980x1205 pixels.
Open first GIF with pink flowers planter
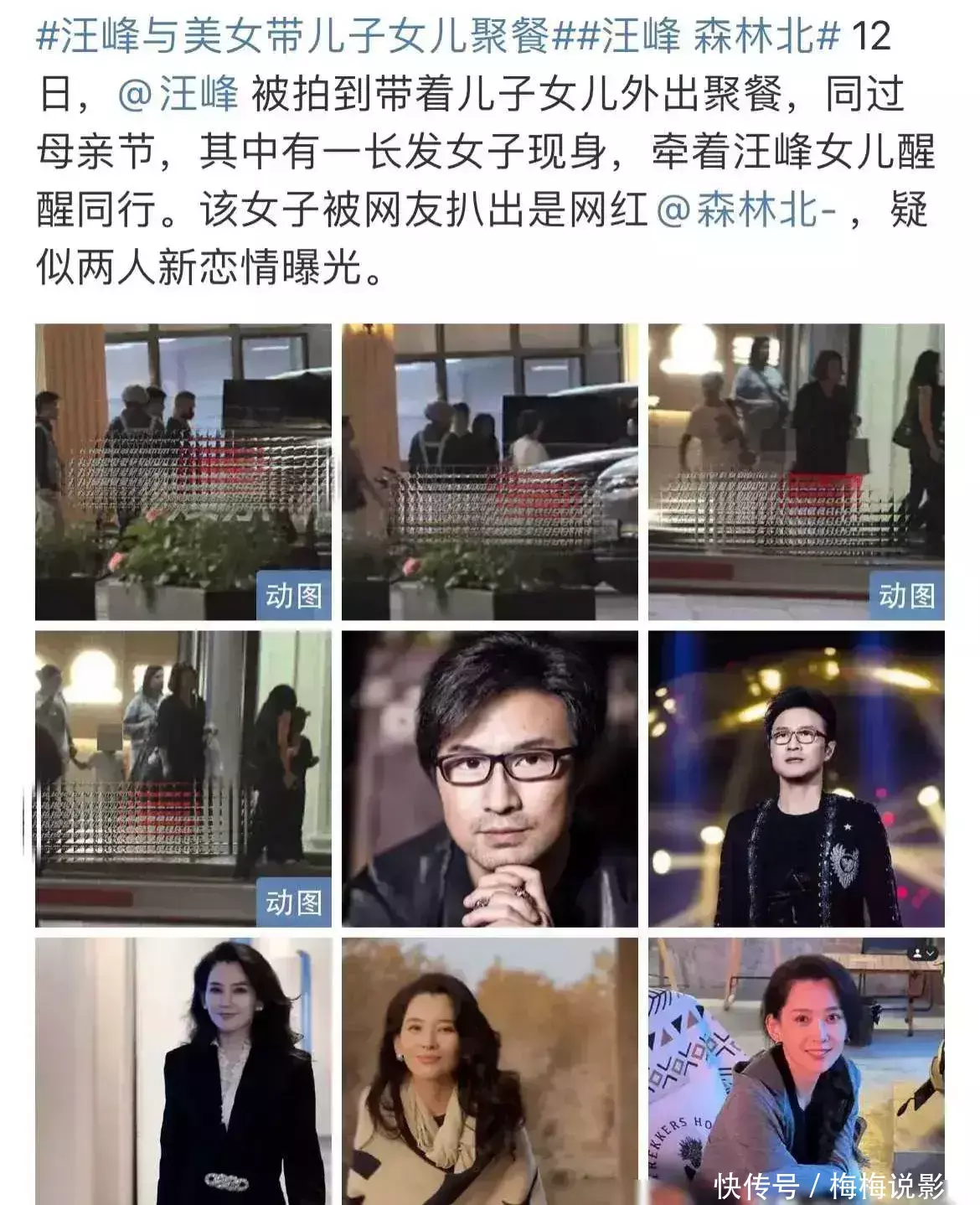click(183, 472)
